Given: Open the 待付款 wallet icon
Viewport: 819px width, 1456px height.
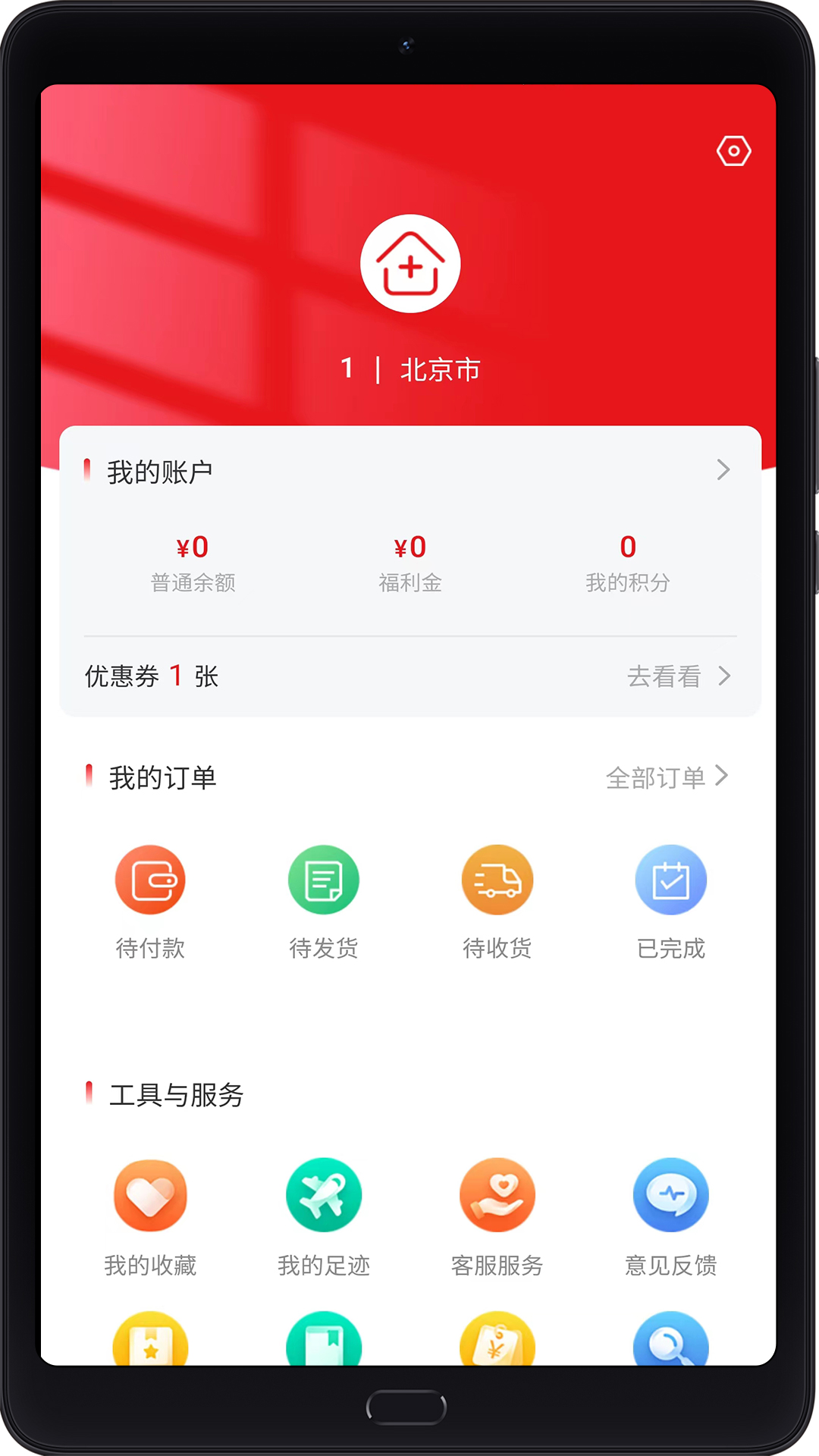Looking at the screenshot, I should [x=150, y=879].
